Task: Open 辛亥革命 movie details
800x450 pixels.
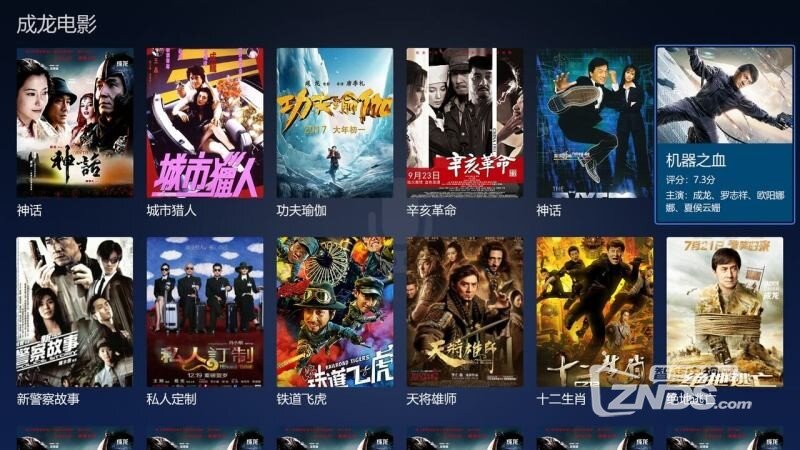Action: (464, 123)
